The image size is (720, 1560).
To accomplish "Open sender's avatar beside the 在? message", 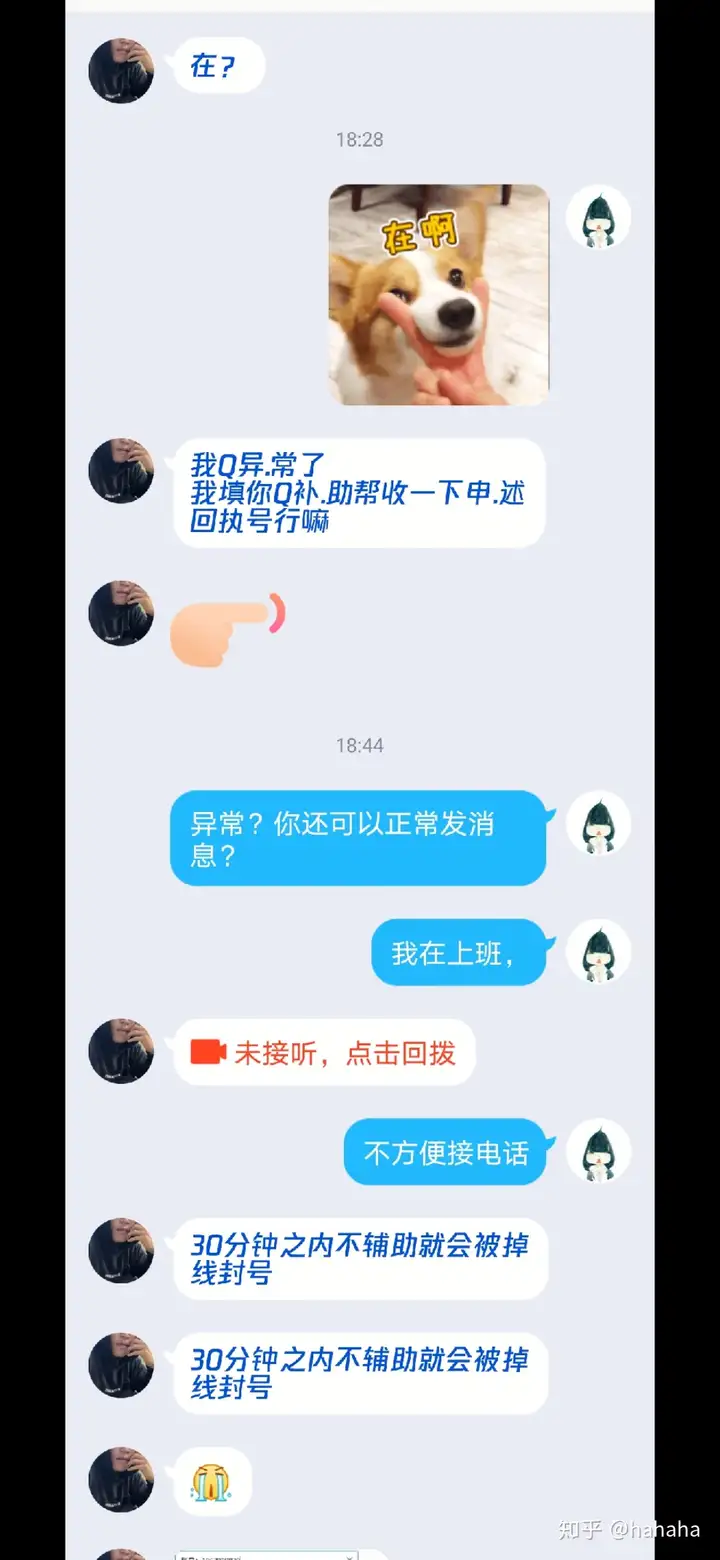I will coord(121,71).
